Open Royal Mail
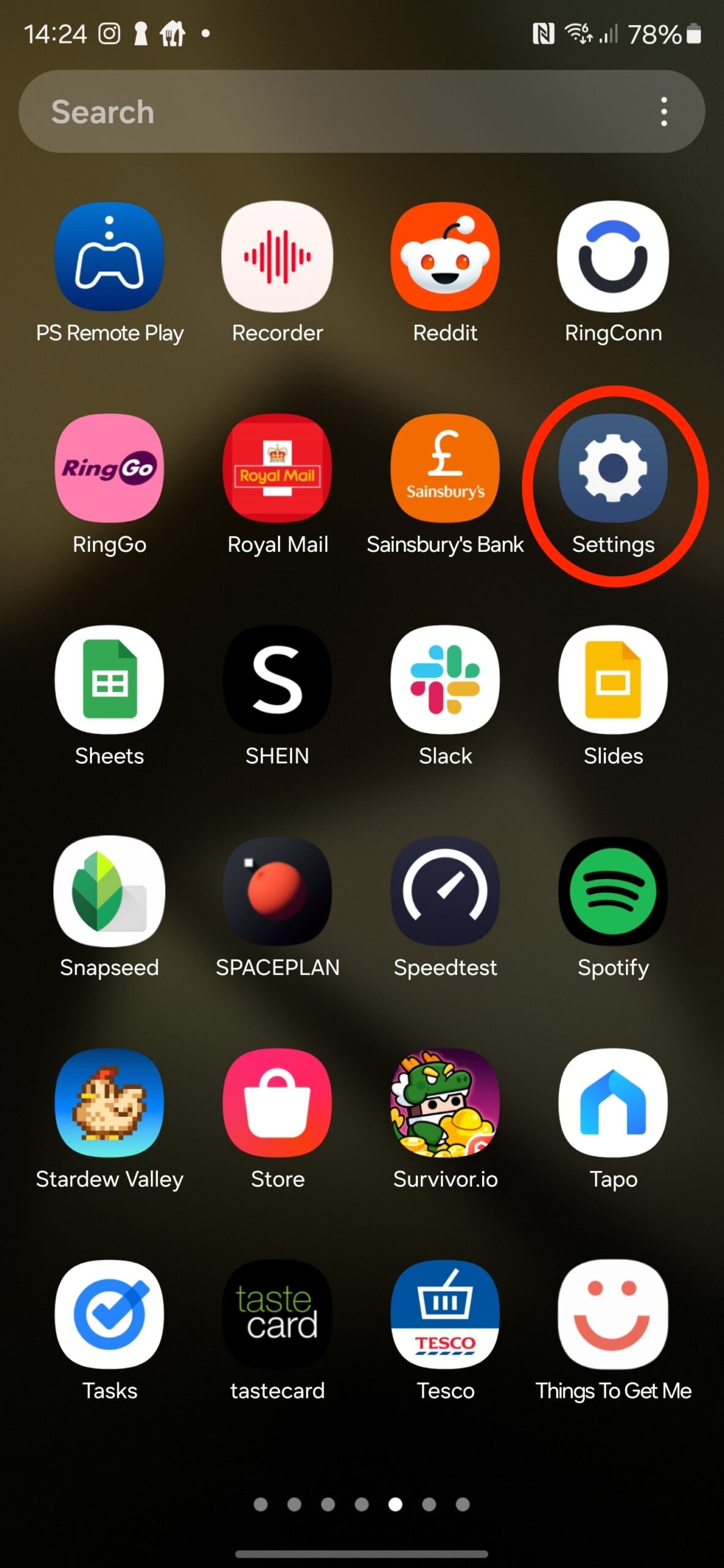 coord(277,469)
